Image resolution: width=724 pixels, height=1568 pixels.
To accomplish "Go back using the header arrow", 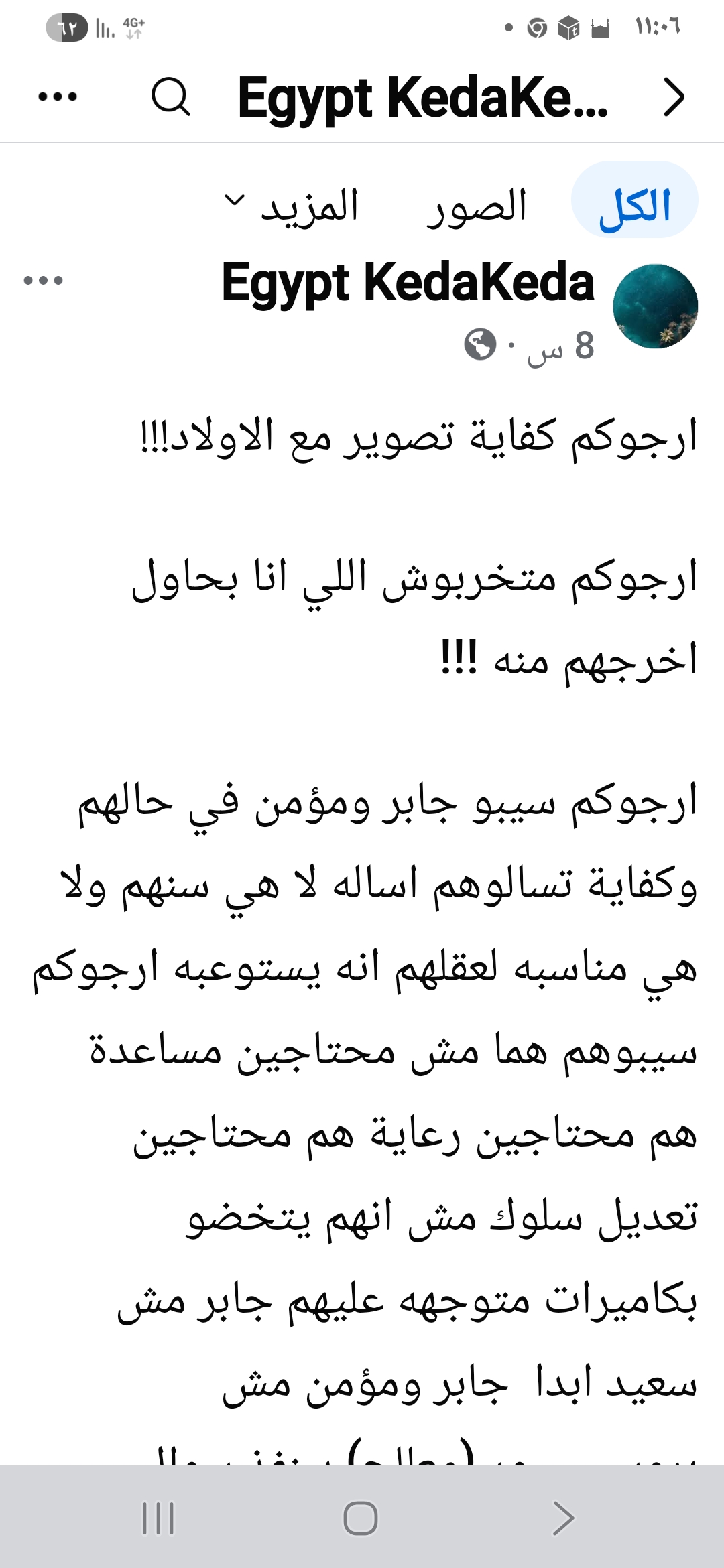I will (x=673, y=98).
